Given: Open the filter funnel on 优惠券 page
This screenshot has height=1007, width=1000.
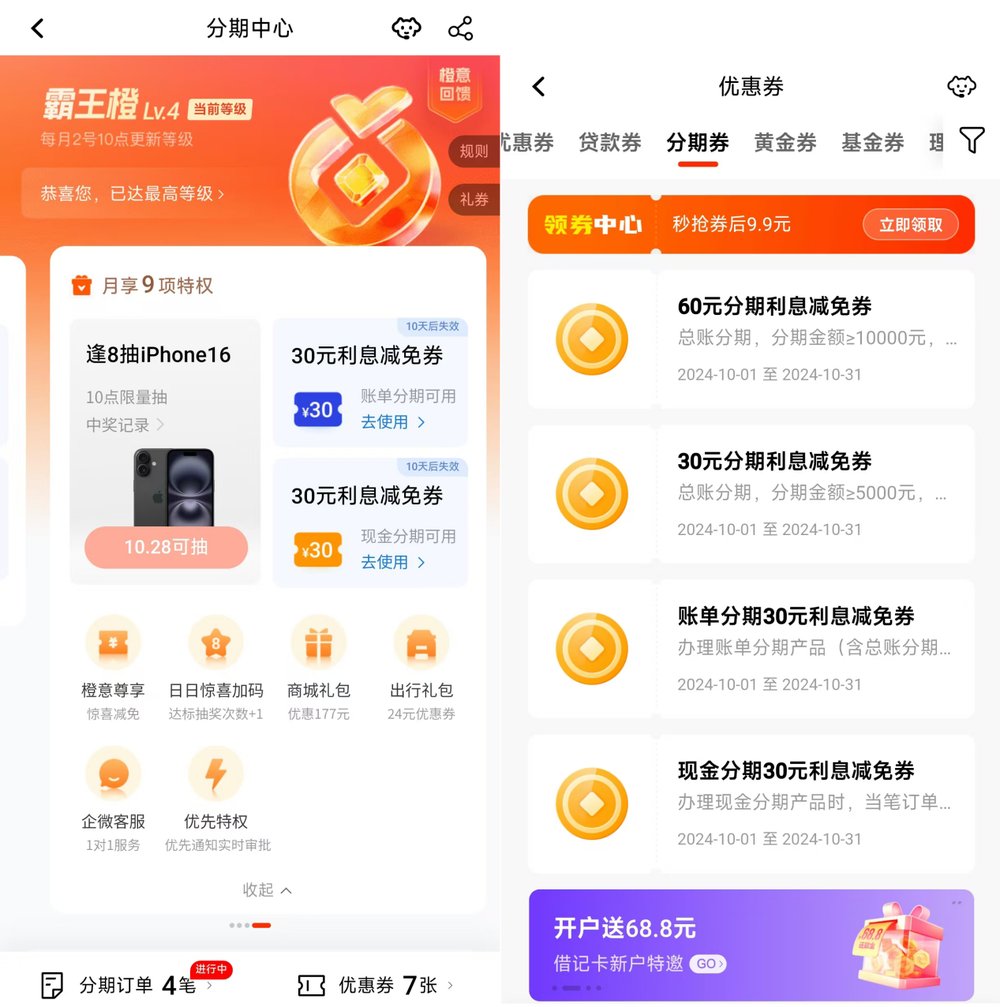Looking at the screenshot, I should [971, 140].
